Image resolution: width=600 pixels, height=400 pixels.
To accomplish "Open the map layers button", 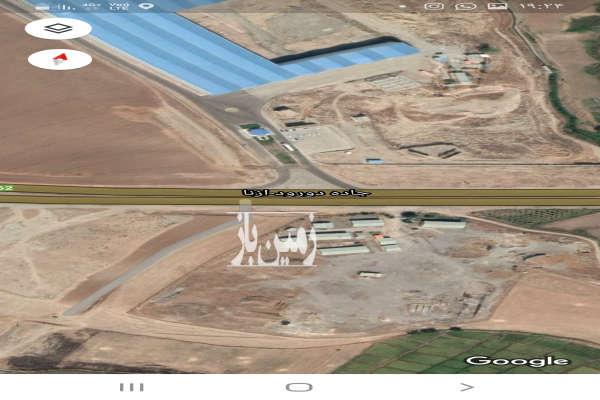I will pos(58,28).
